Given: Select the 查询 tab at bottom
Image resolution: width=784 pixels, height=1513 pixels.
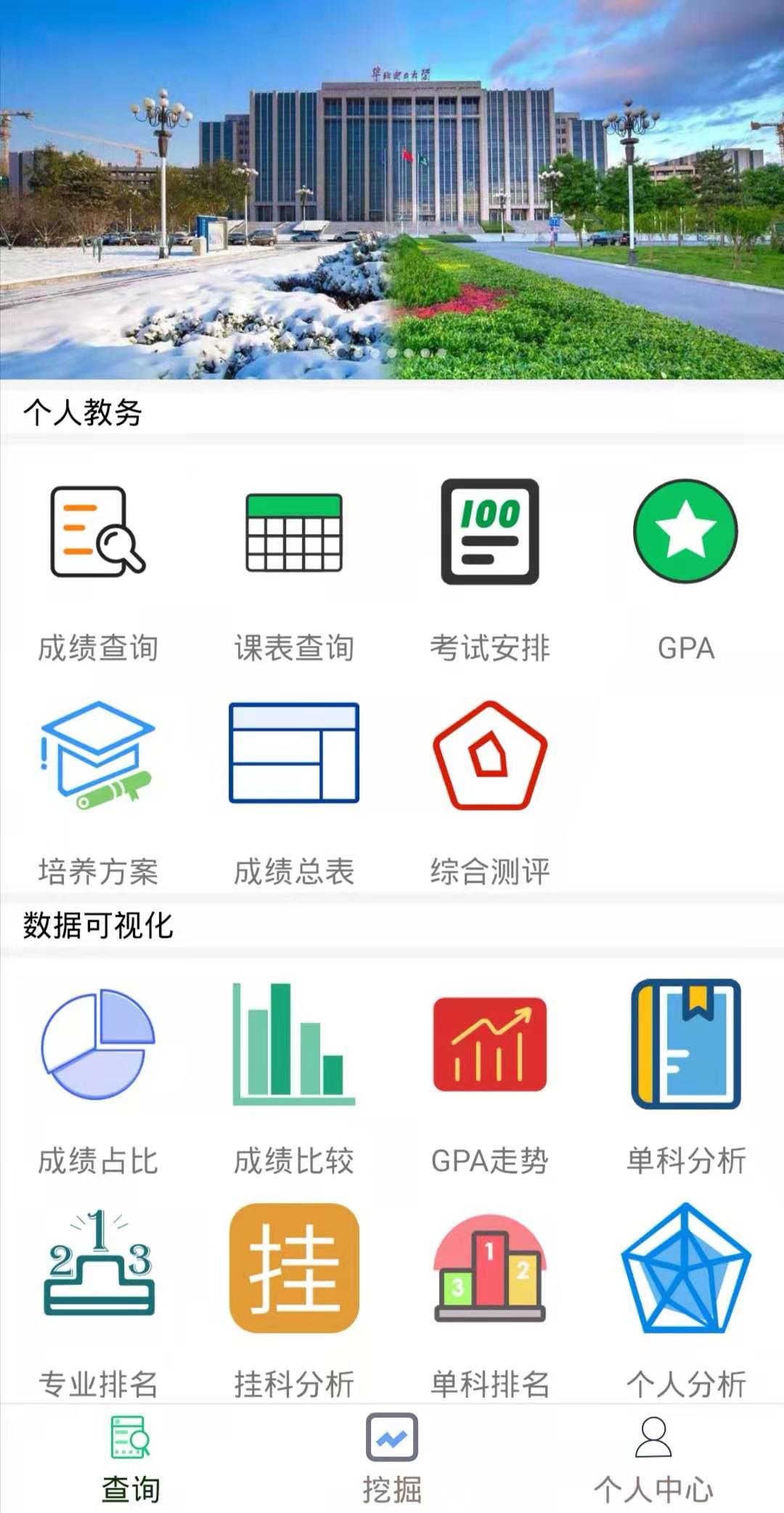Looking at the screenshot, I should coord(131,1460).
